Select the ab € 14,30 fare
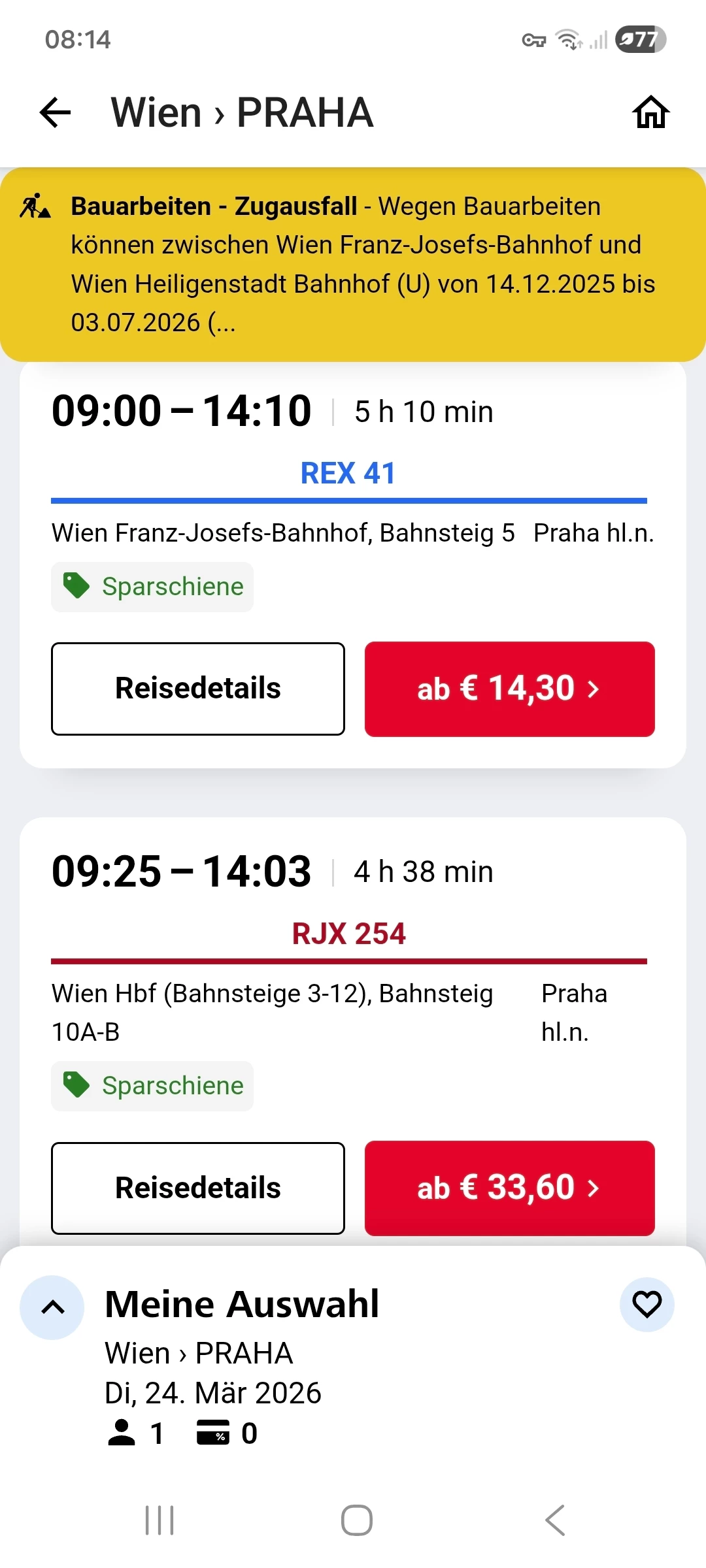 [x=509, y=689]
